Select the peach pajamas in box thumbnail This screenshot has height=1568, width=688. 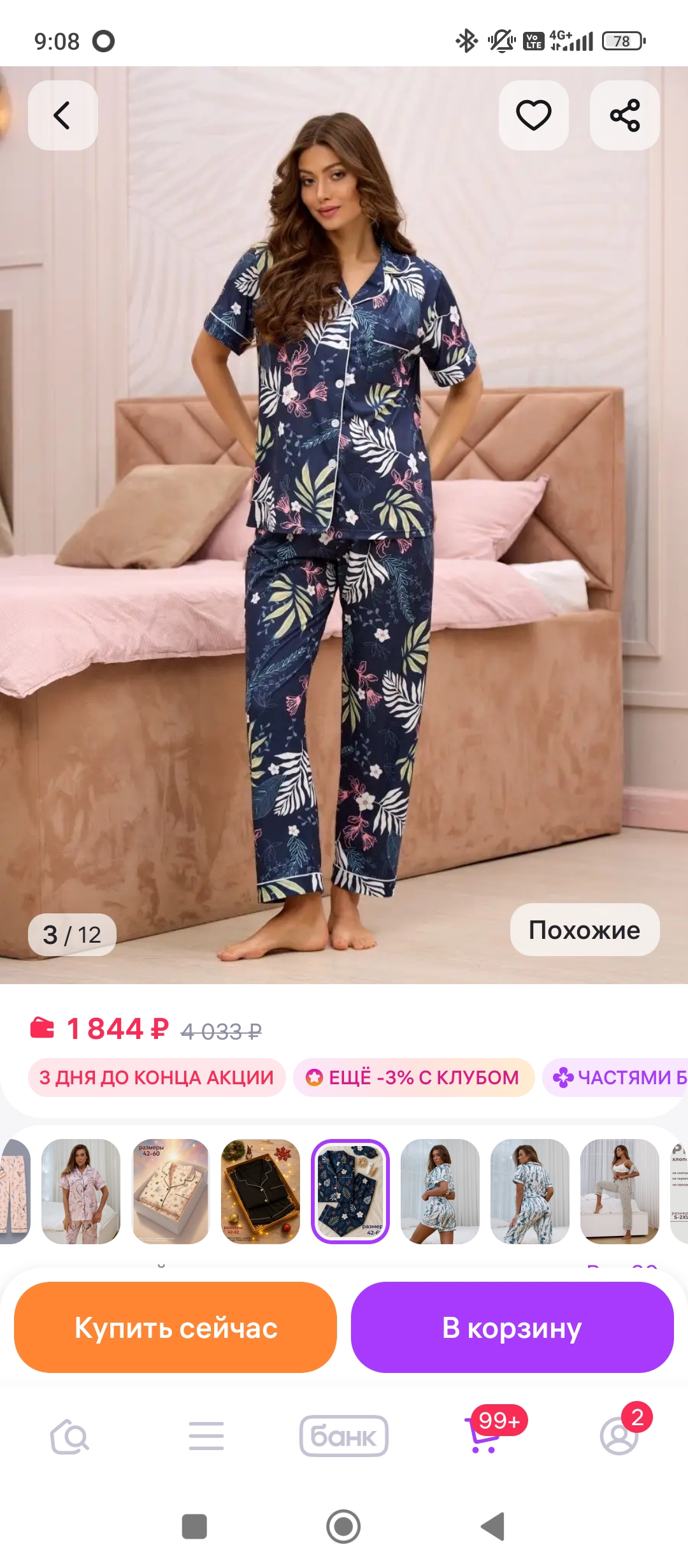click(171, 1191)
